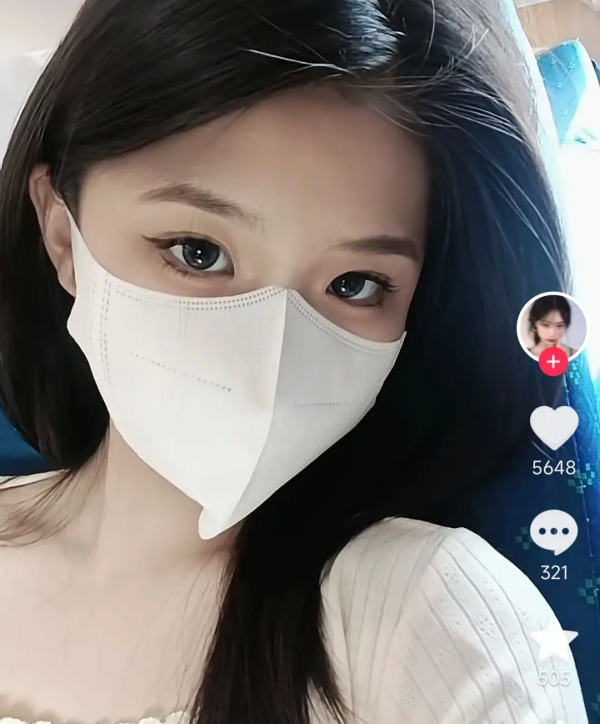600x724 pixels.
Task: Open the comments with 321 replies
Action: pos(553,531)
